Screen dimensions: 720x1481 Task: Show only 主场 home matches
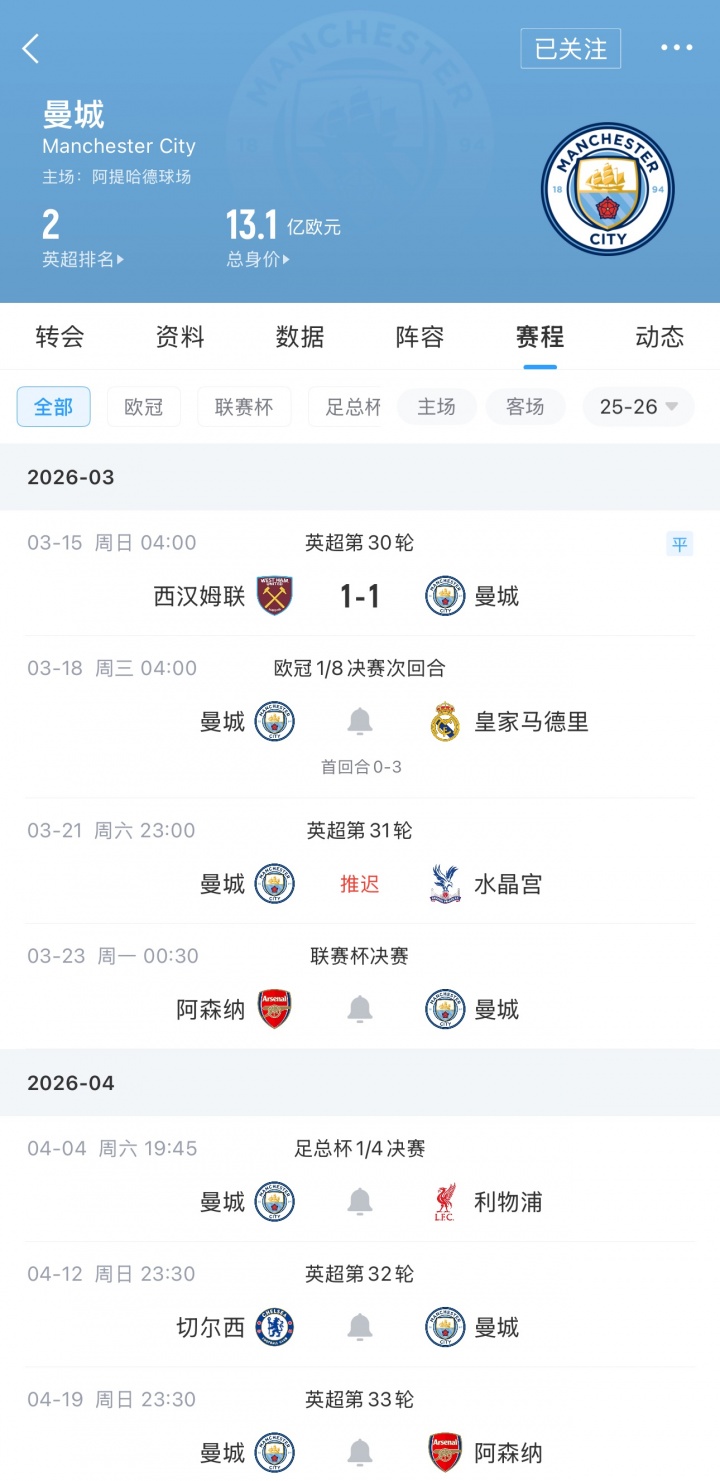[x=436, y=407]
